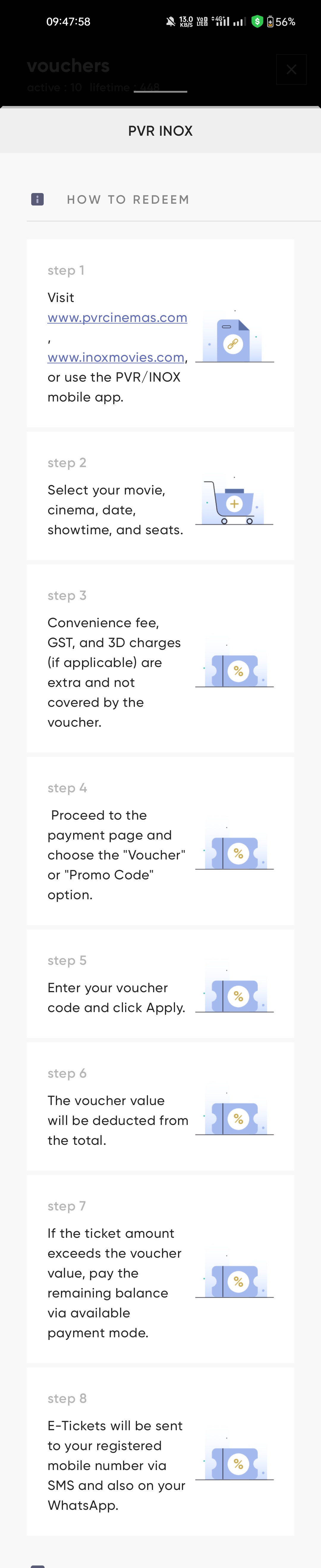
Task: Open the www.pvrcinemas.com link
Action: 117,318
